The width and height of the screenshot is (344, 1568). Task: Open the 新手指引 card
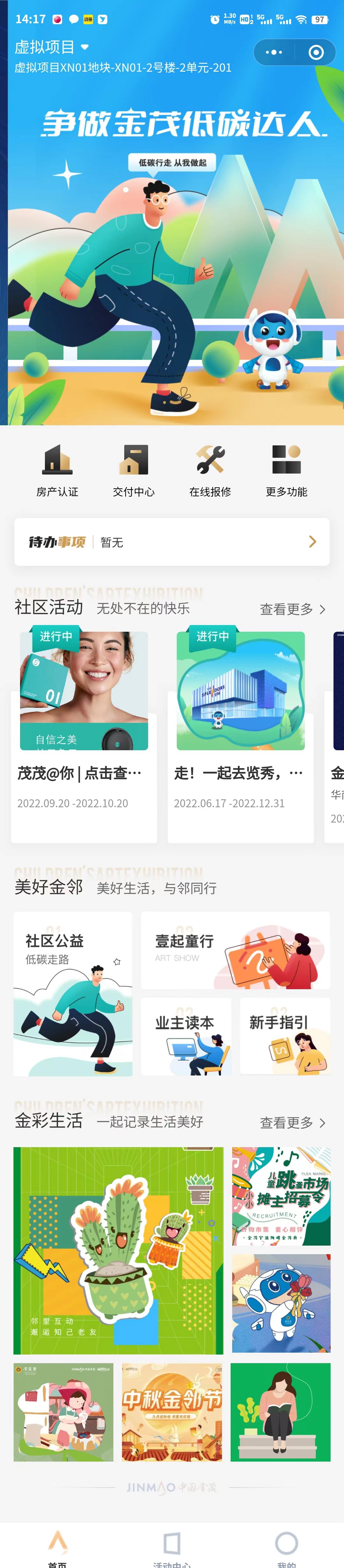point(285,1036)
